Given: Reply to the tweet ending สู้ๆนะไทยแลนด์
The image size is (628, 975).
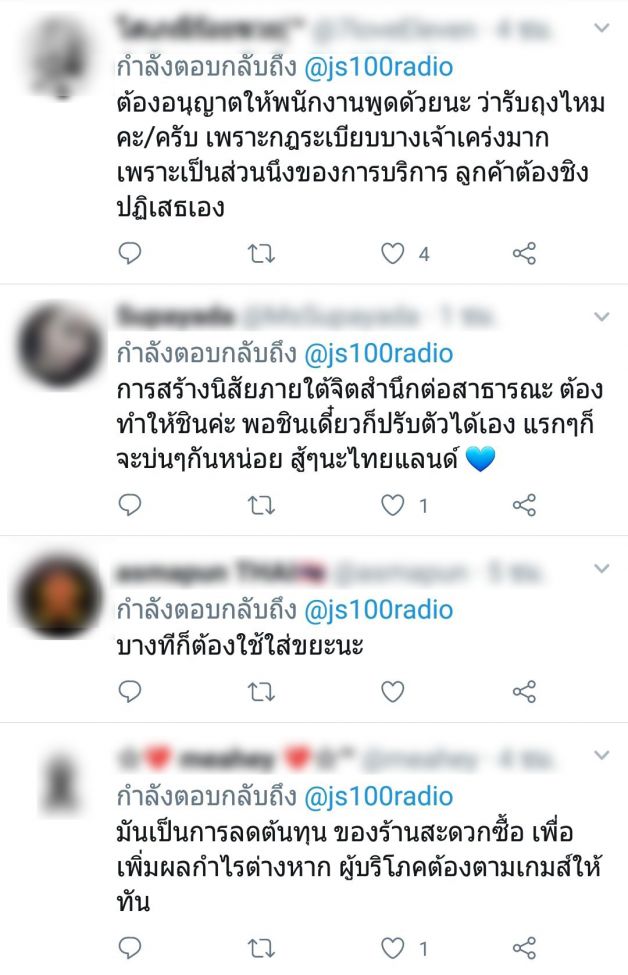Looking at the screenshot, I should click(130, 505).
